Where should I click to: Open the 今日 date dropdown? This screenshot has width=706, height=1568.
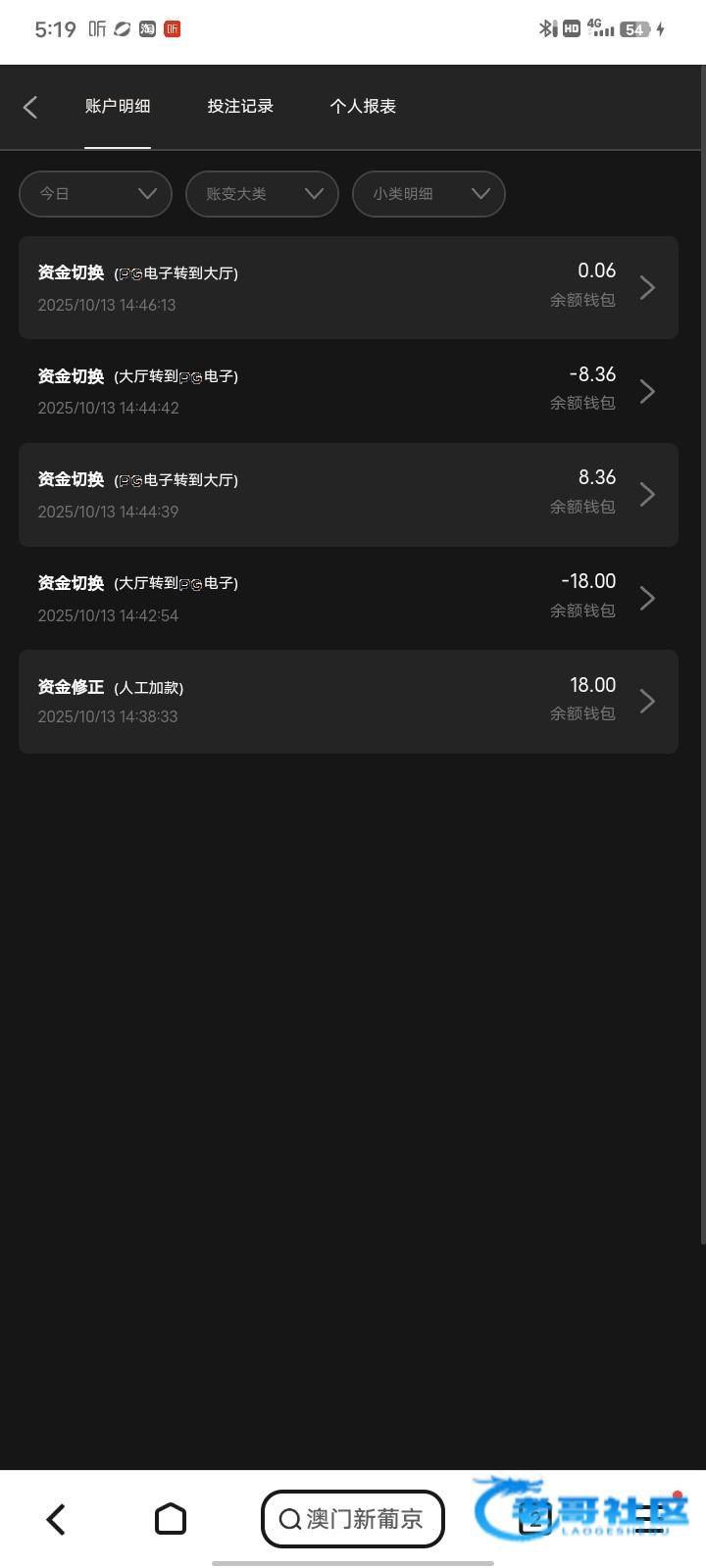click(x=95, y=194)
